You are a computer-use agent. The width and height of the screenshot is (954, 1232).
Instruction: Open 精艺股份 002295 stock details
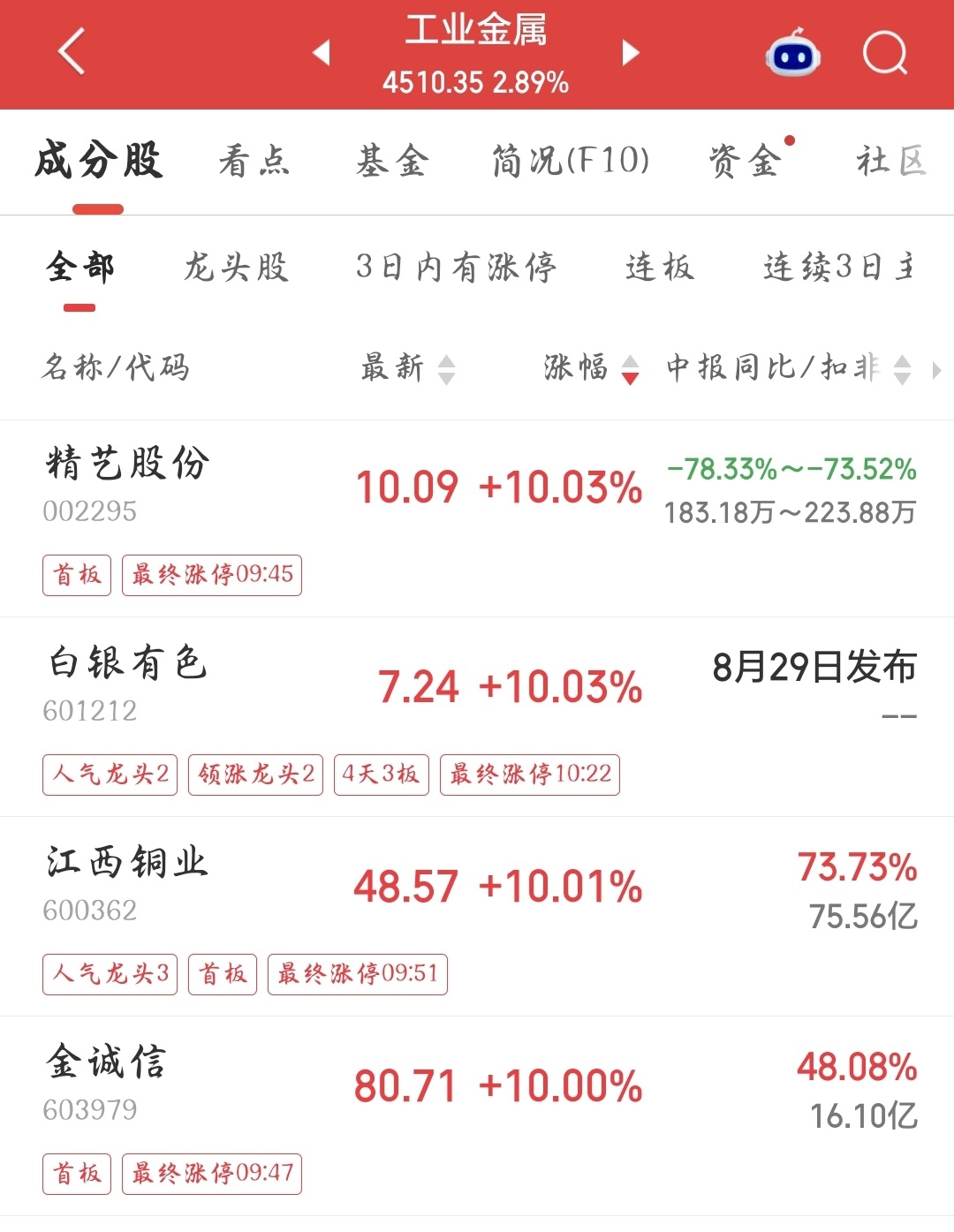[x=477, y=518]
